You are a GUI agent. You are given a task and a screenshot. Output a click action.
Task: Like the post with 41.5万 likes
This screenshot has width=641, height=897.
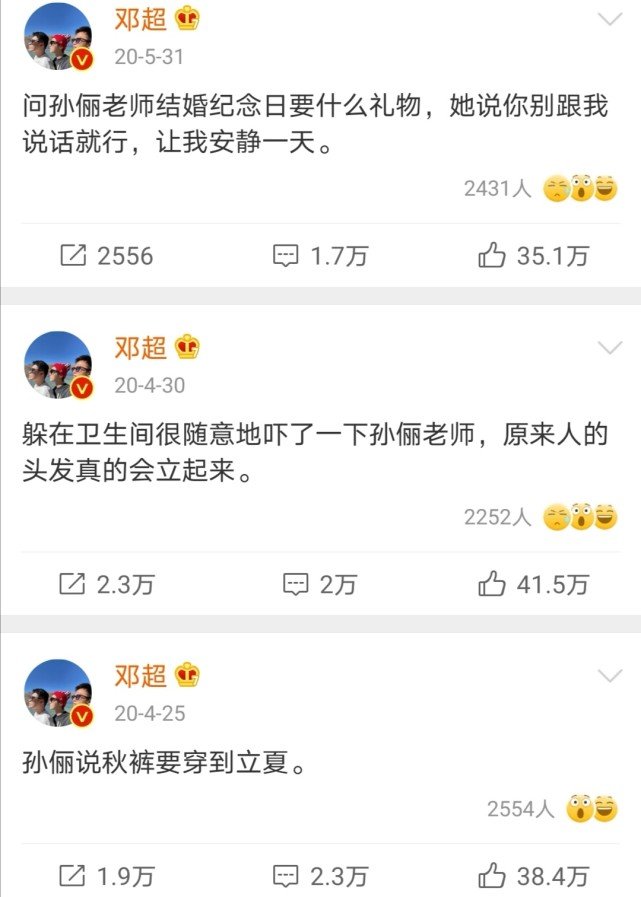click(533, 584)
